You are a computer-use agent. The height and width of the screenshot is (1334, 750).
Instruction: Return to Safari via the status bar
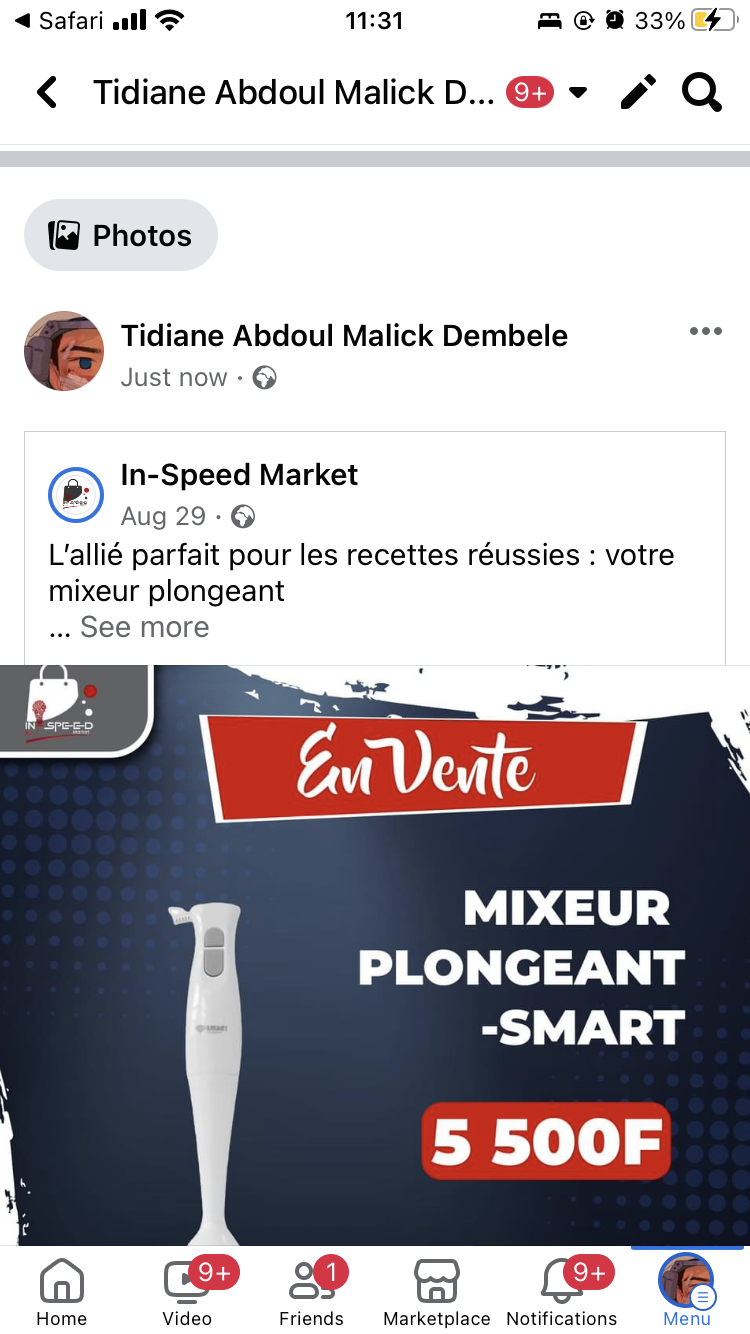(58, 21)
